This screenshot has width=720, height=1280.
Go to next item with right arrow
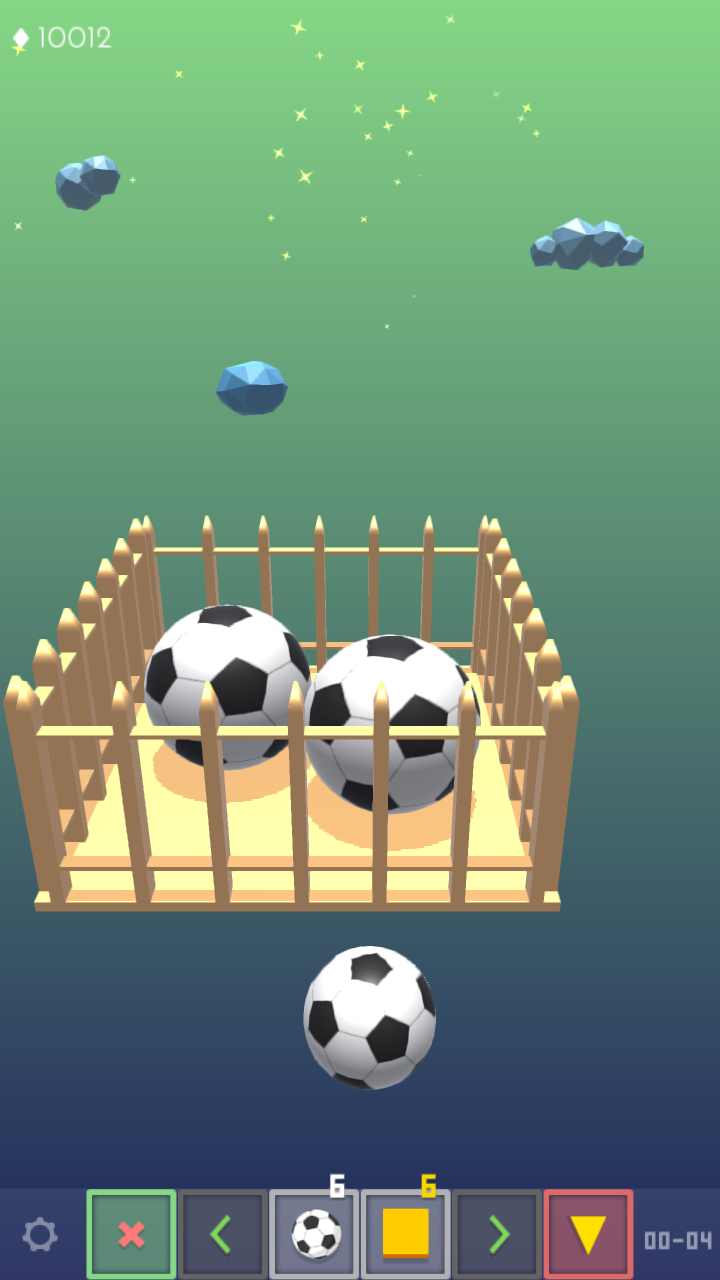pyautogui.click(x=497, y=1235)
